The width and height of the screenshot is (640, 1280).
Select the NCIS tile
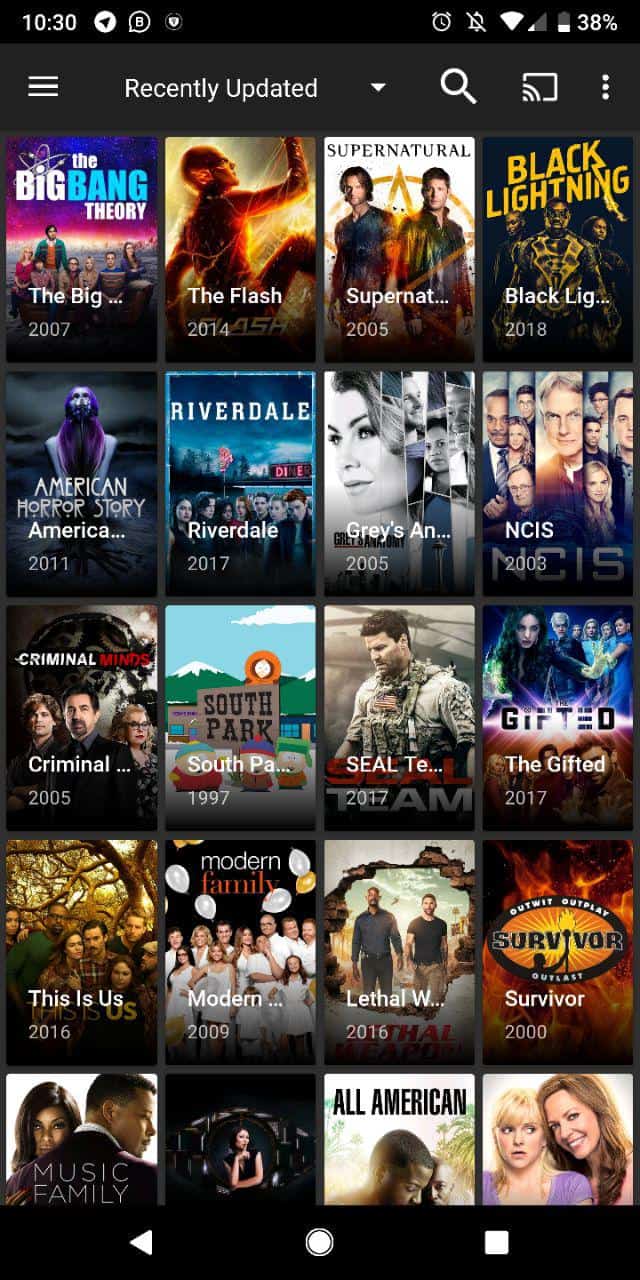pyautogui.click(x=558, y=484)
